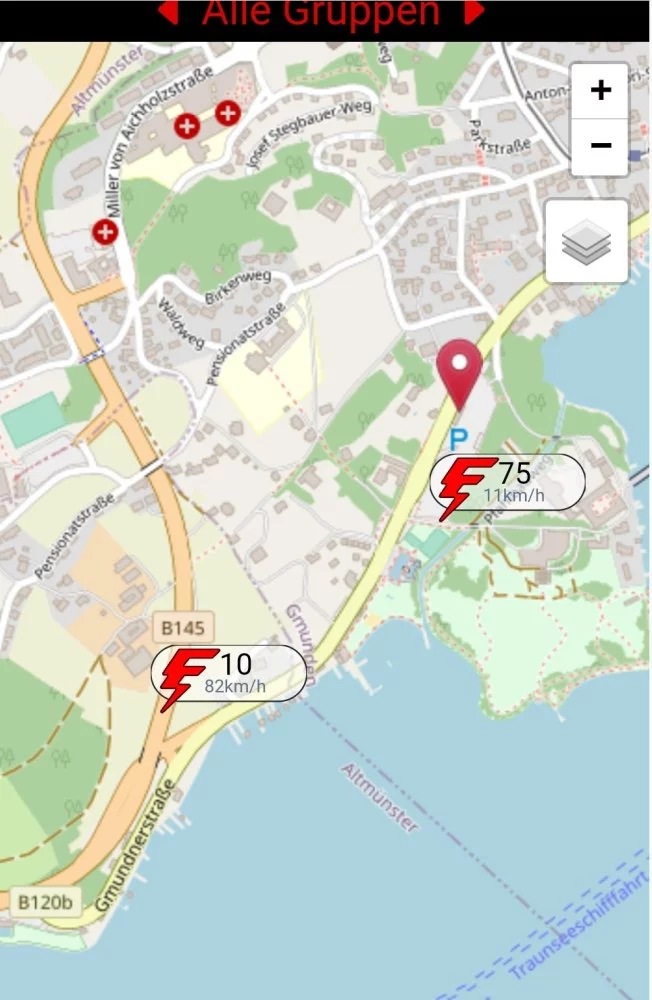Image resolution: width=652 pixels, height=1000 pixels.
Task: Go to the next group
Action: [474, 12]
